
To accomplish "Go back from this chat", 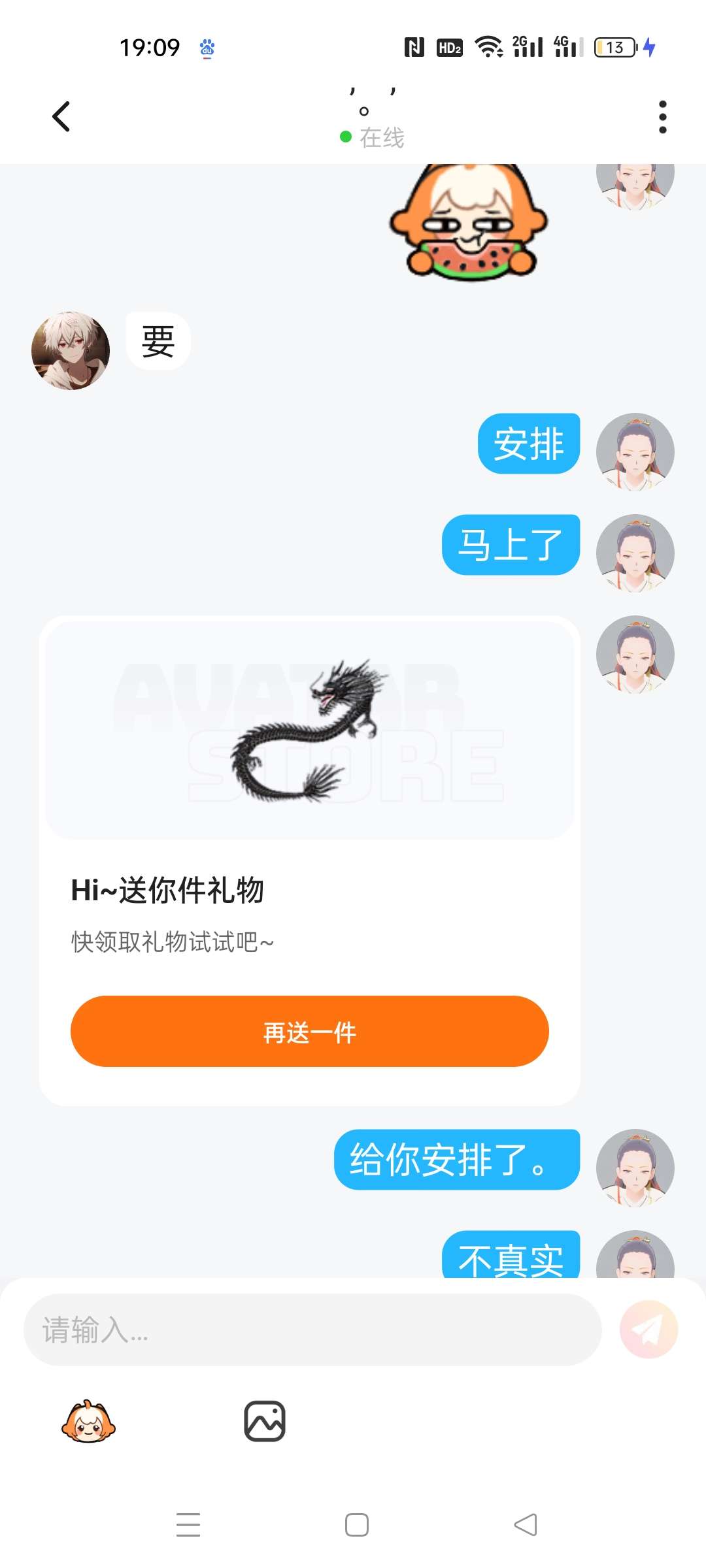I will tap(61, 117).
